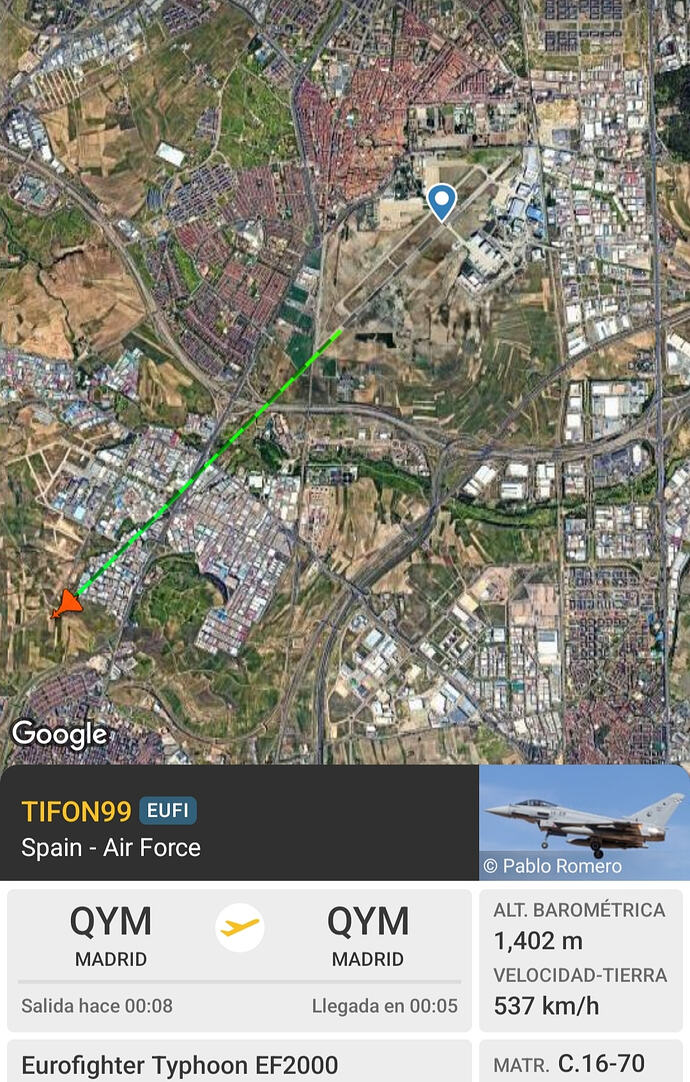This screenshot has height=1082, width=690.
Task: Select the blue airport pin on the map
Action: [441, 200]
